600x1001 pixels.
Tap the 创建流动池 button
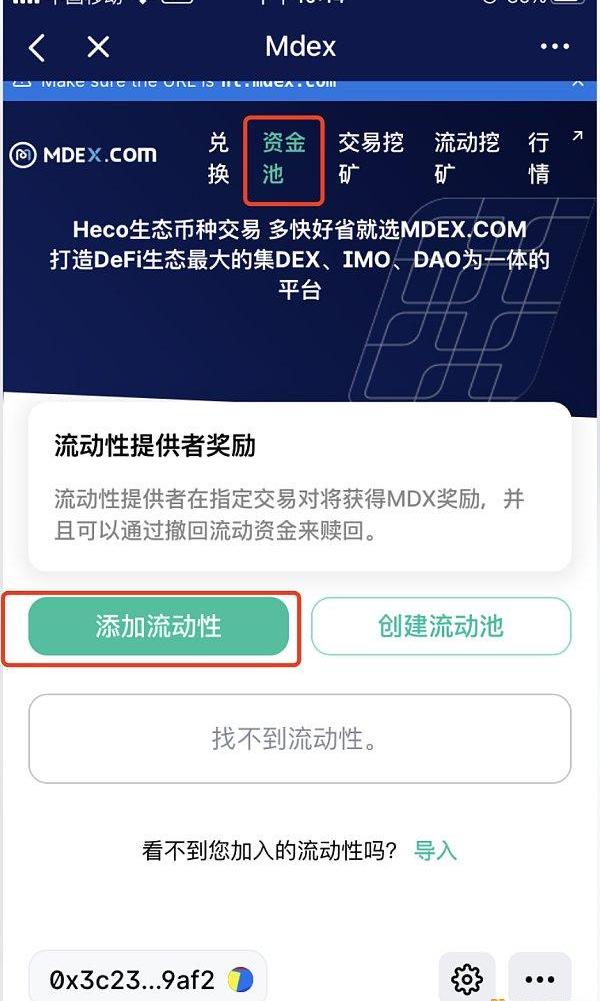coord(441,627)
